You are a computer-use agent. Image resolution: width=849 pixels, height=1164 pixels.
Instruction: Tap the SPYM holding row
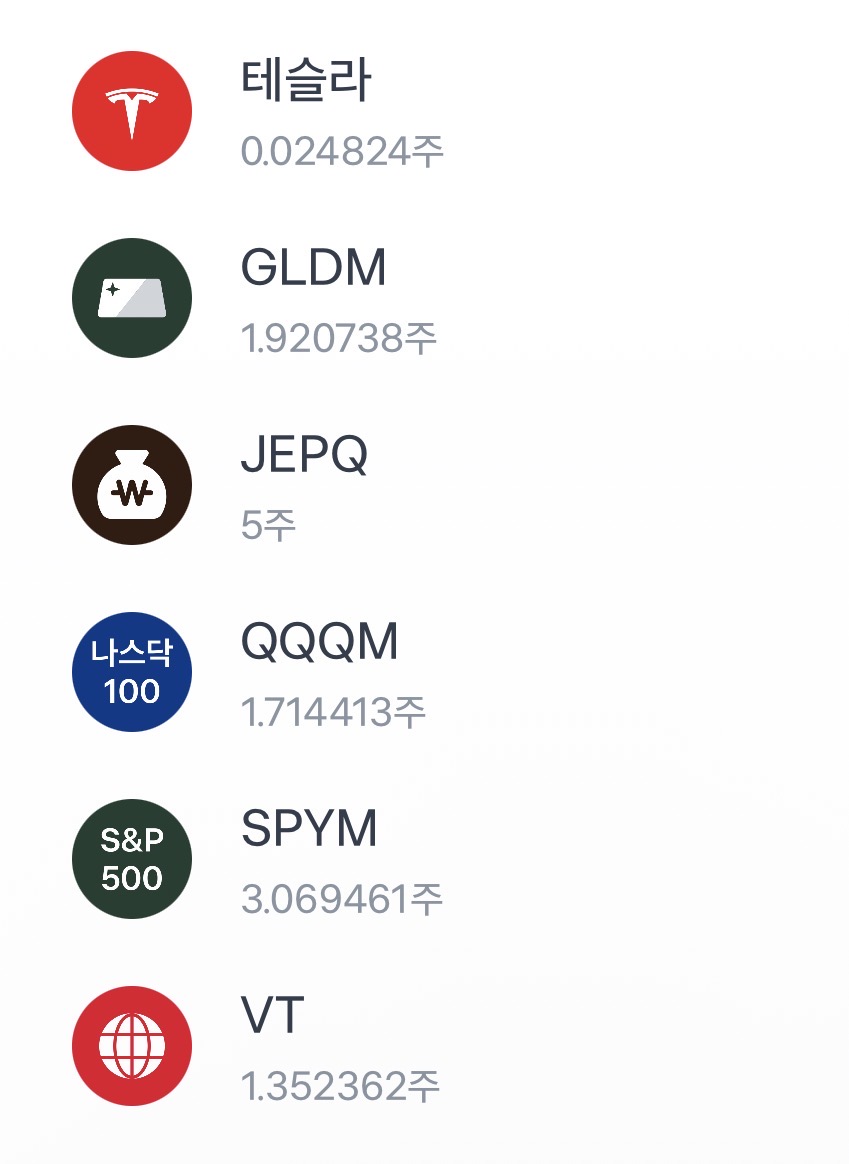point(310,859)
